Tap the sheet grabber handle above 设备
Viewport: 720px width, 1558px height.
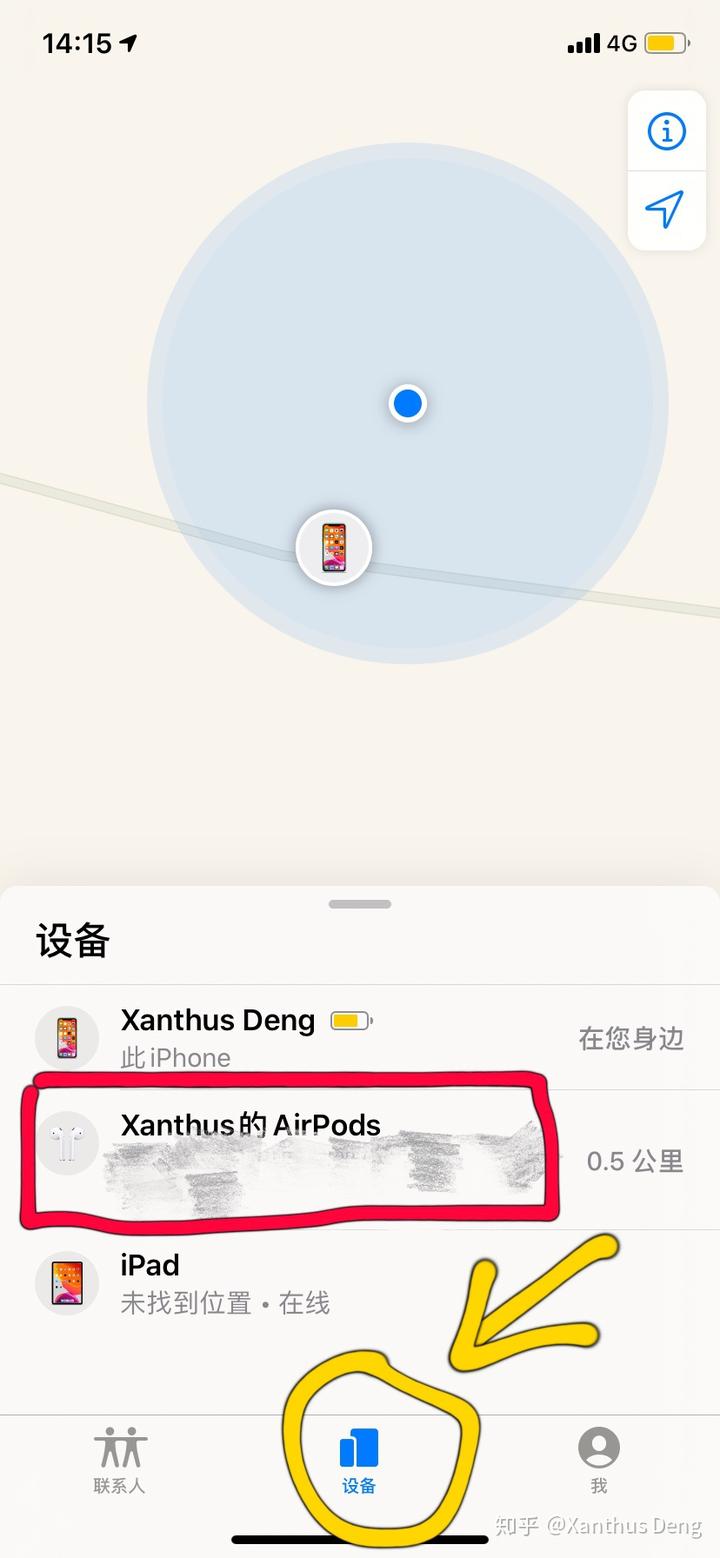pyautogui.click(x=360, y=904)
